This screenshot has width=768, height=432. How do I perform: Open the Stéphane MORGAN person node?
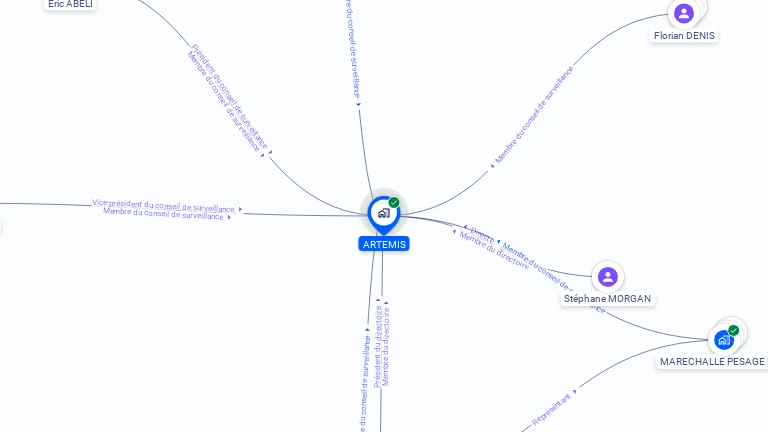click(x=608, y=277)
